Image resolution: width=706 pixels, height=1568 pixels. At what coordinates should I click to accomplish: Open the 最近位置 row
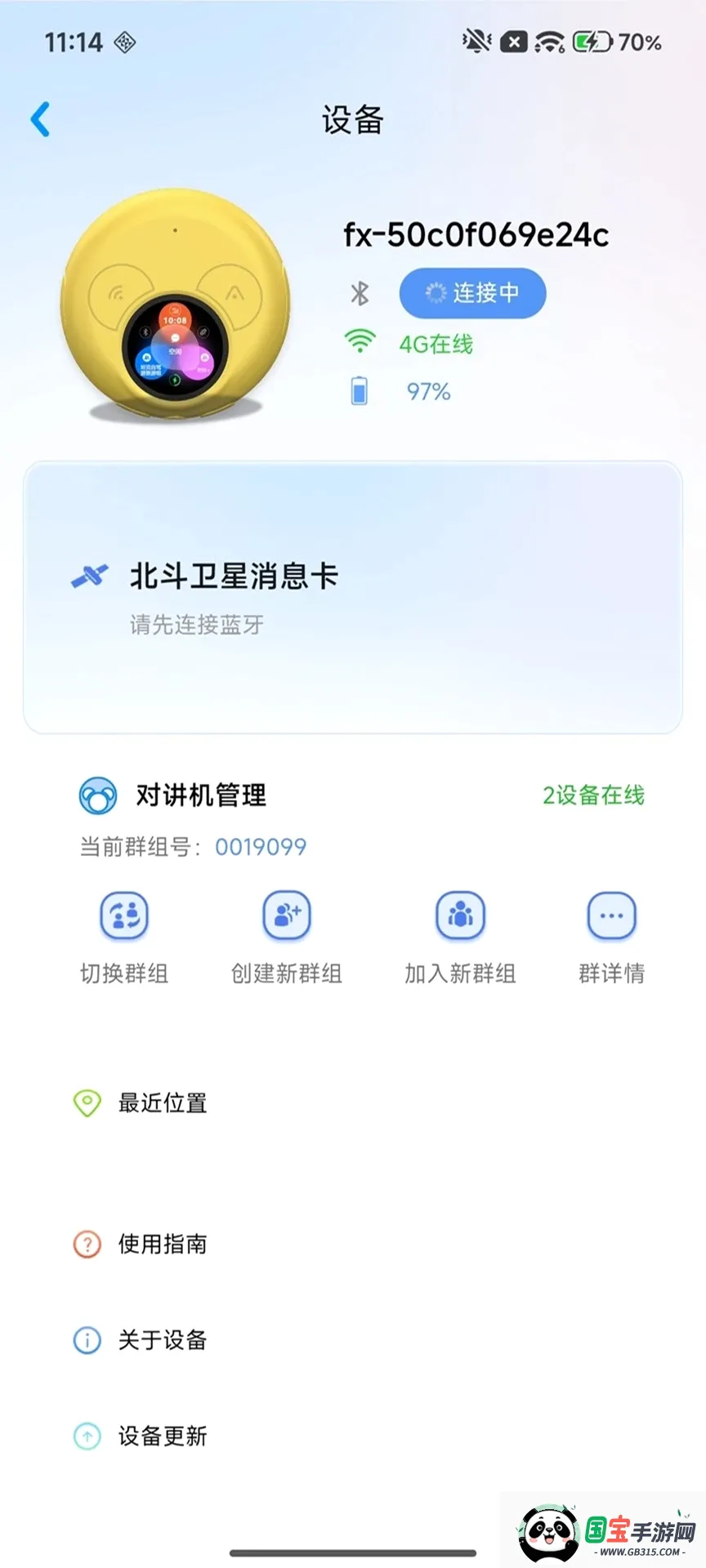(x=353, y=1103)
